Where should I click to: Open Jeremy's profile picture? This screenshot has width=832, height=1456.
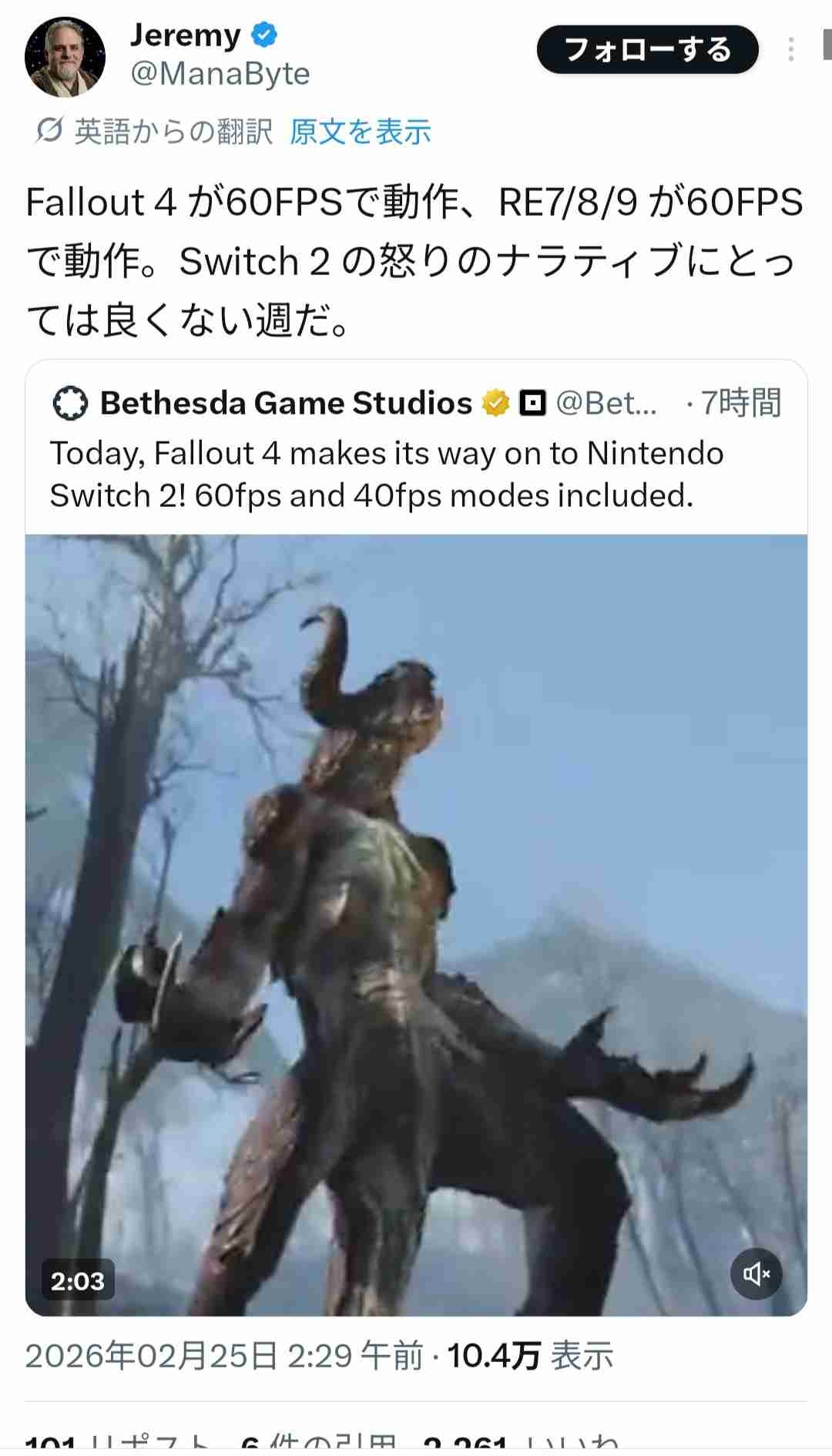coord(65,57)
